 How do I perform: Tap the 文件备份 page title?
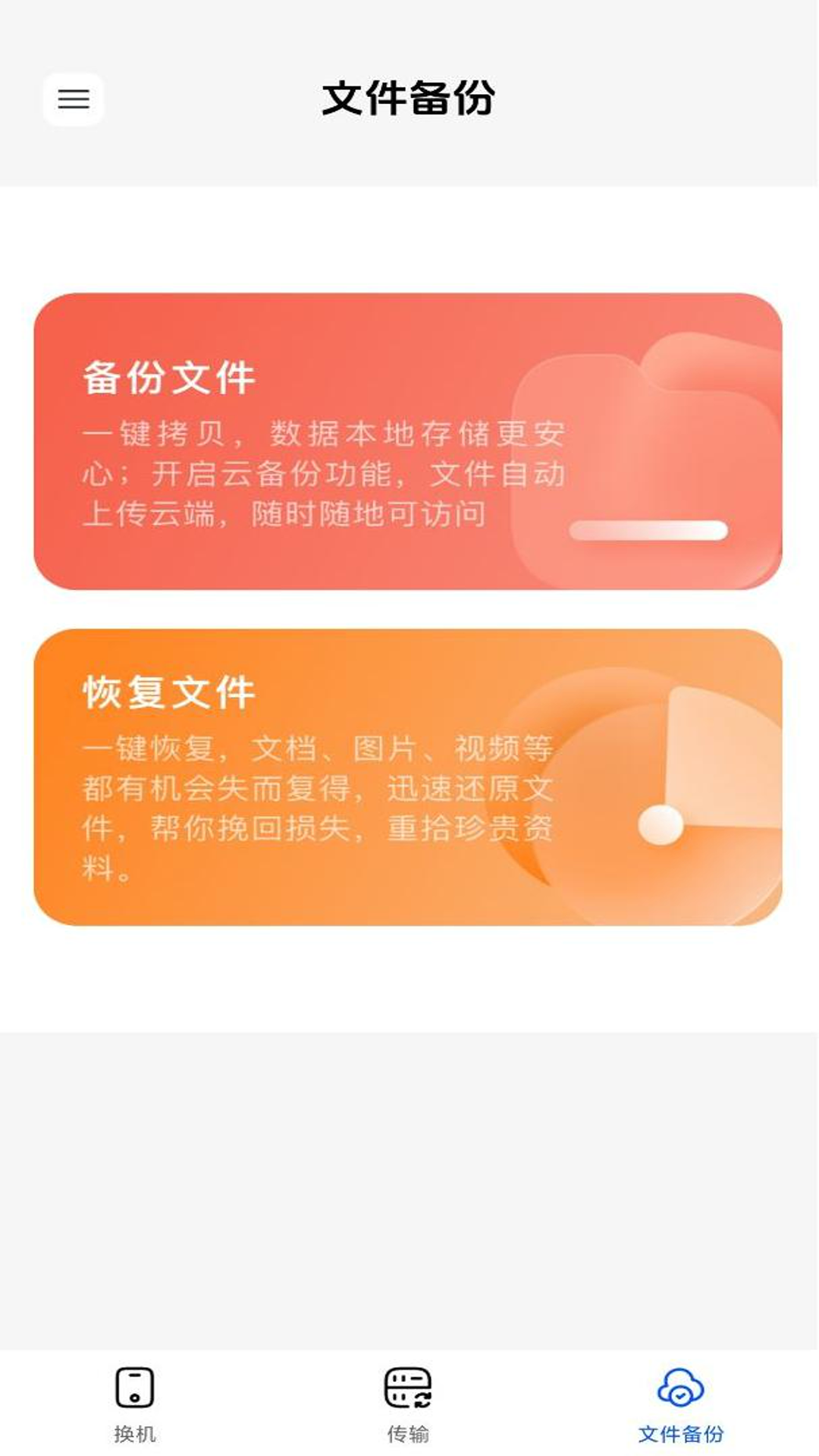[x=409, y=99]
